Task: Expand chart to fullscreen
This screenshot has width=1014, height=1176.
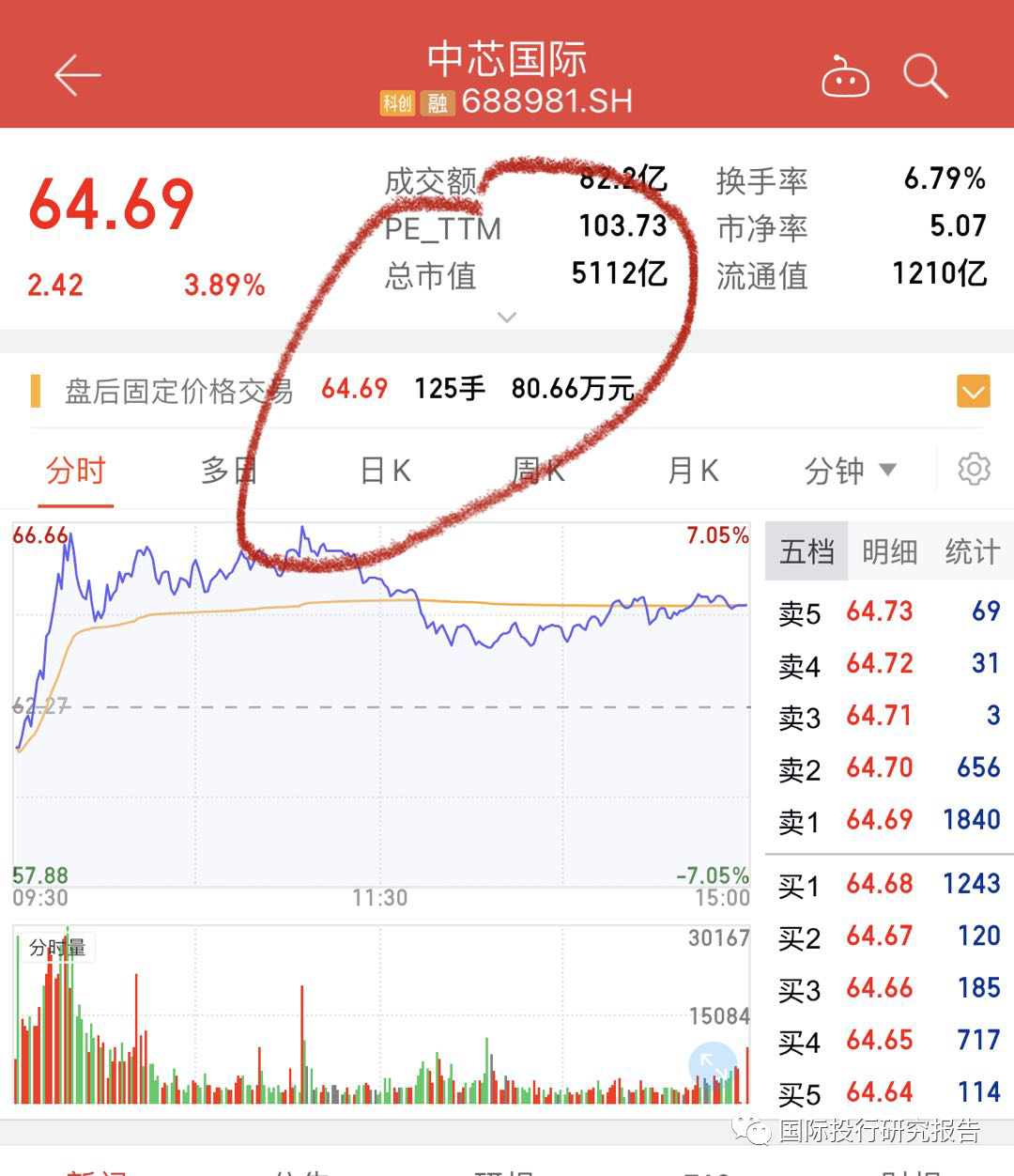Action: [713, 1068]
